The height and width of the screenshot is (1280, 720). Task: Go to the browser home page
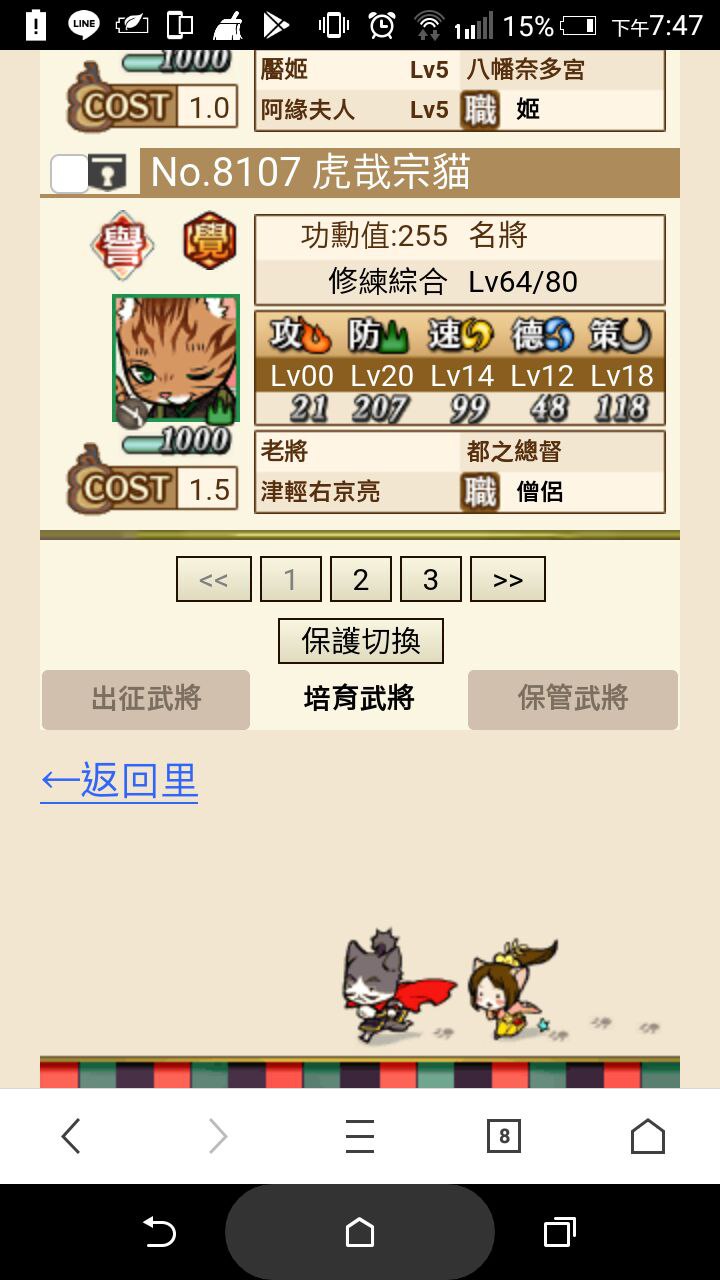(x=648, y=1136)
